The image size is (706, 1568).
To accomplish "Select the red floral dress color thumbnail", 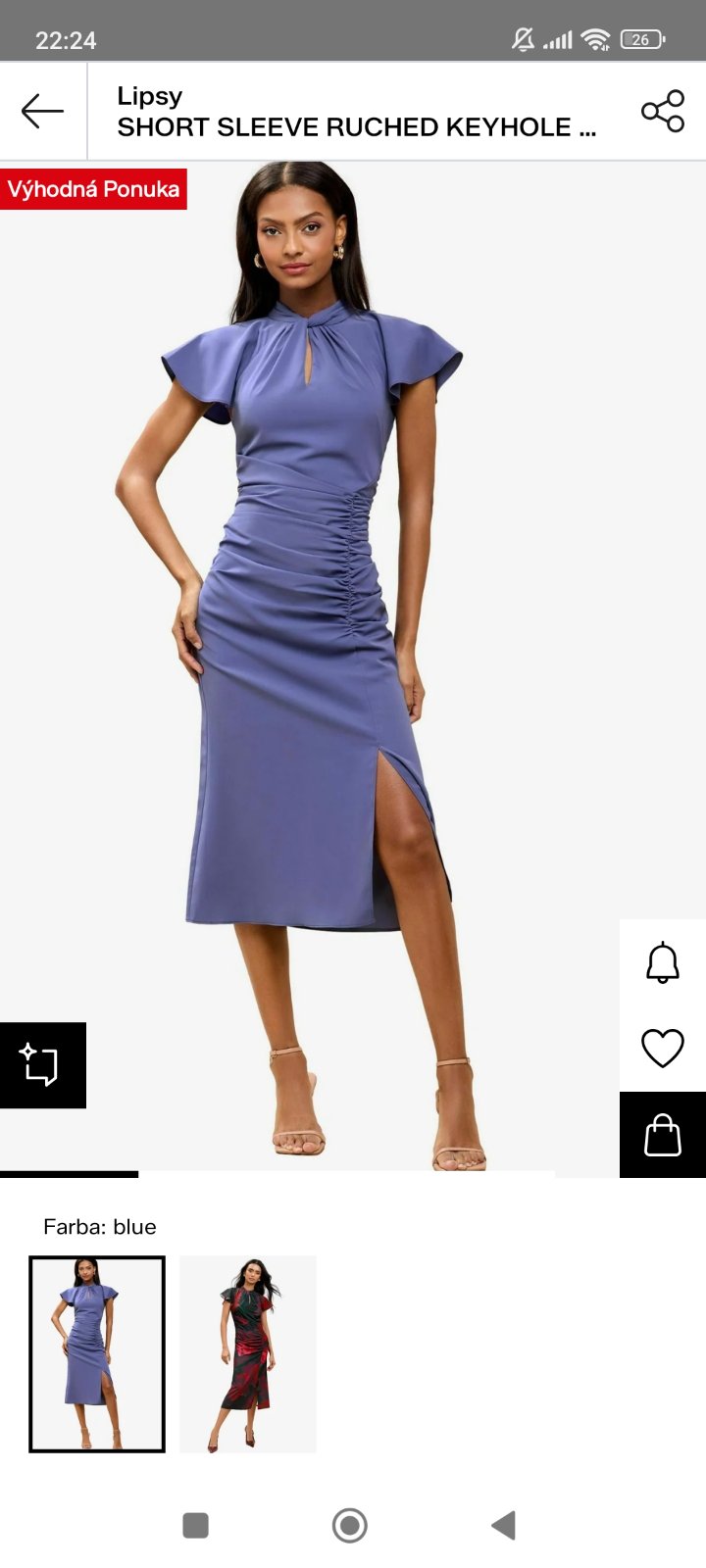I will (x=248, y=1353).
